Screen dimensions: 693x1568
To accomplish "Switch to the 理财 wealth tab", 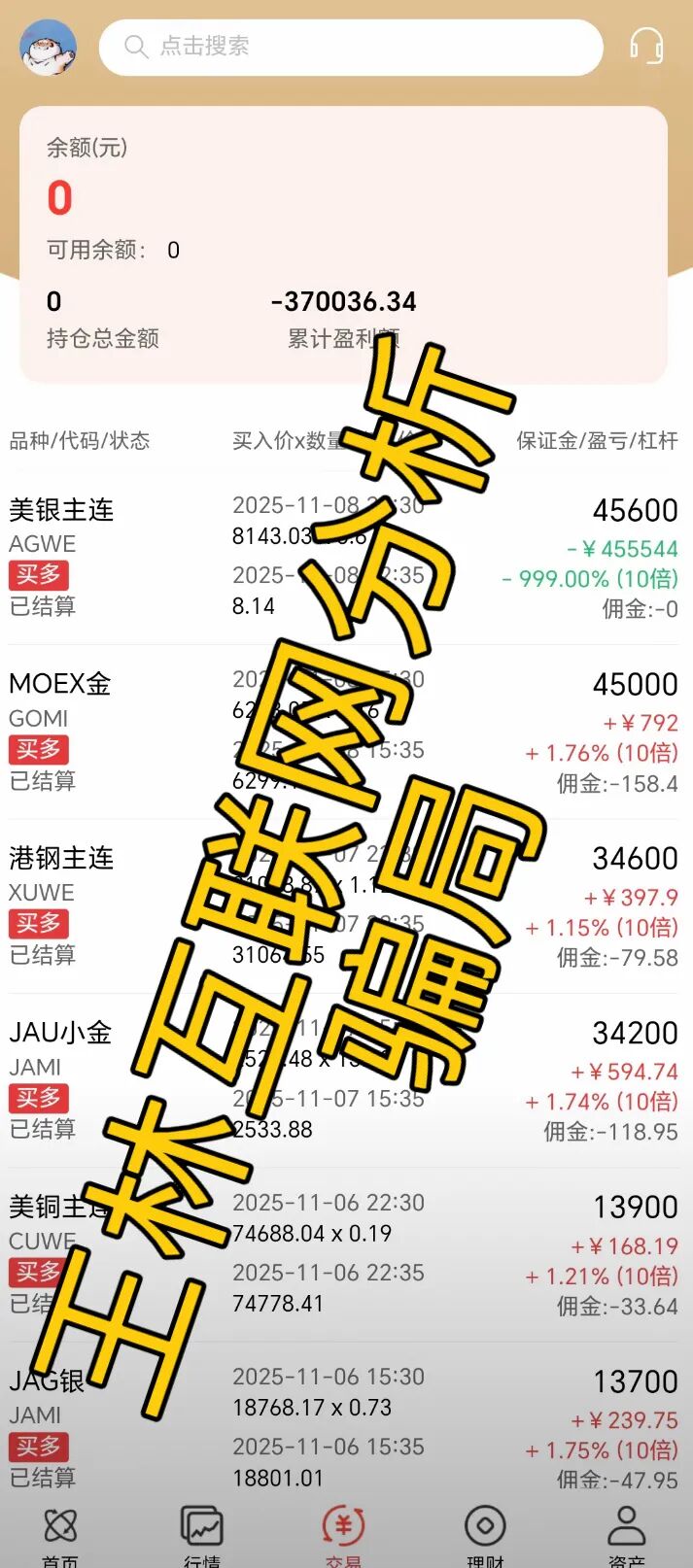I will point(485,1535).
